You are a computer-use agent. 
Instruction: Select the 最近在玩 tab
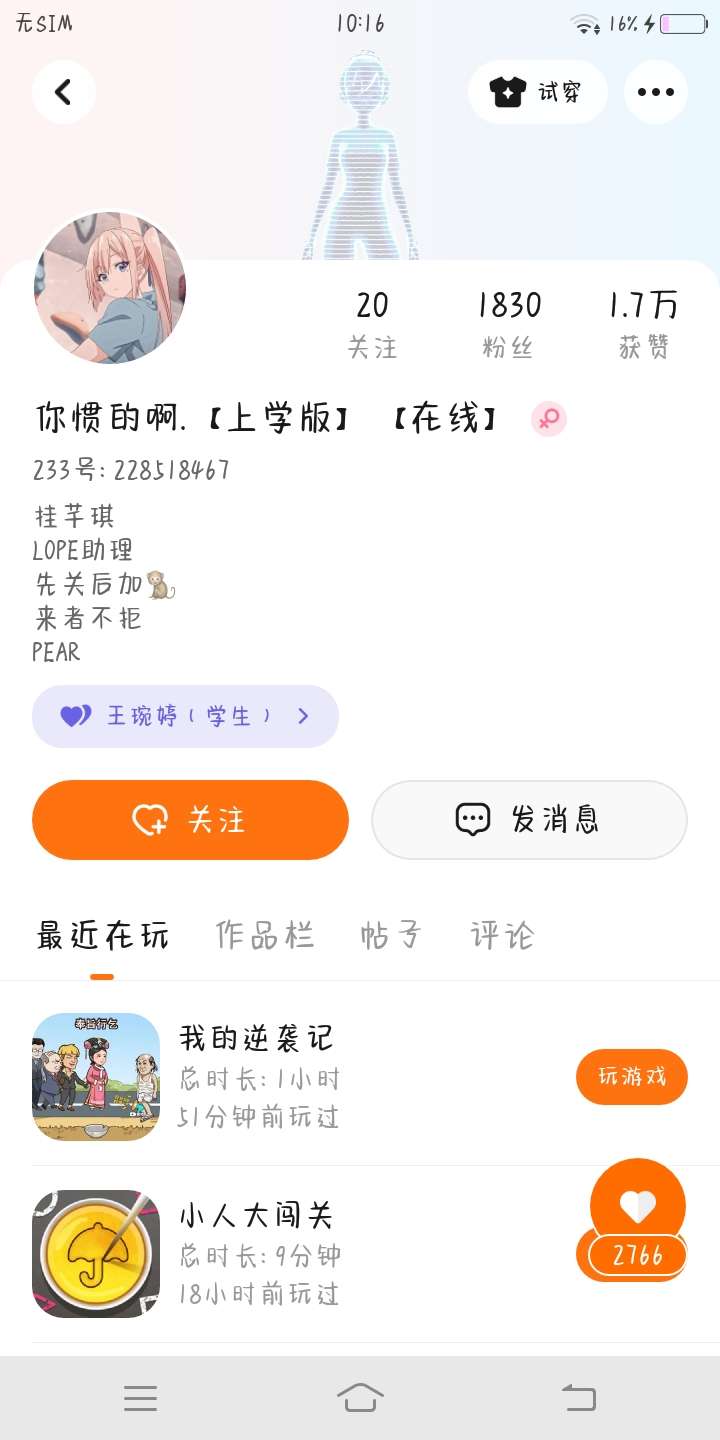point(102,936)
